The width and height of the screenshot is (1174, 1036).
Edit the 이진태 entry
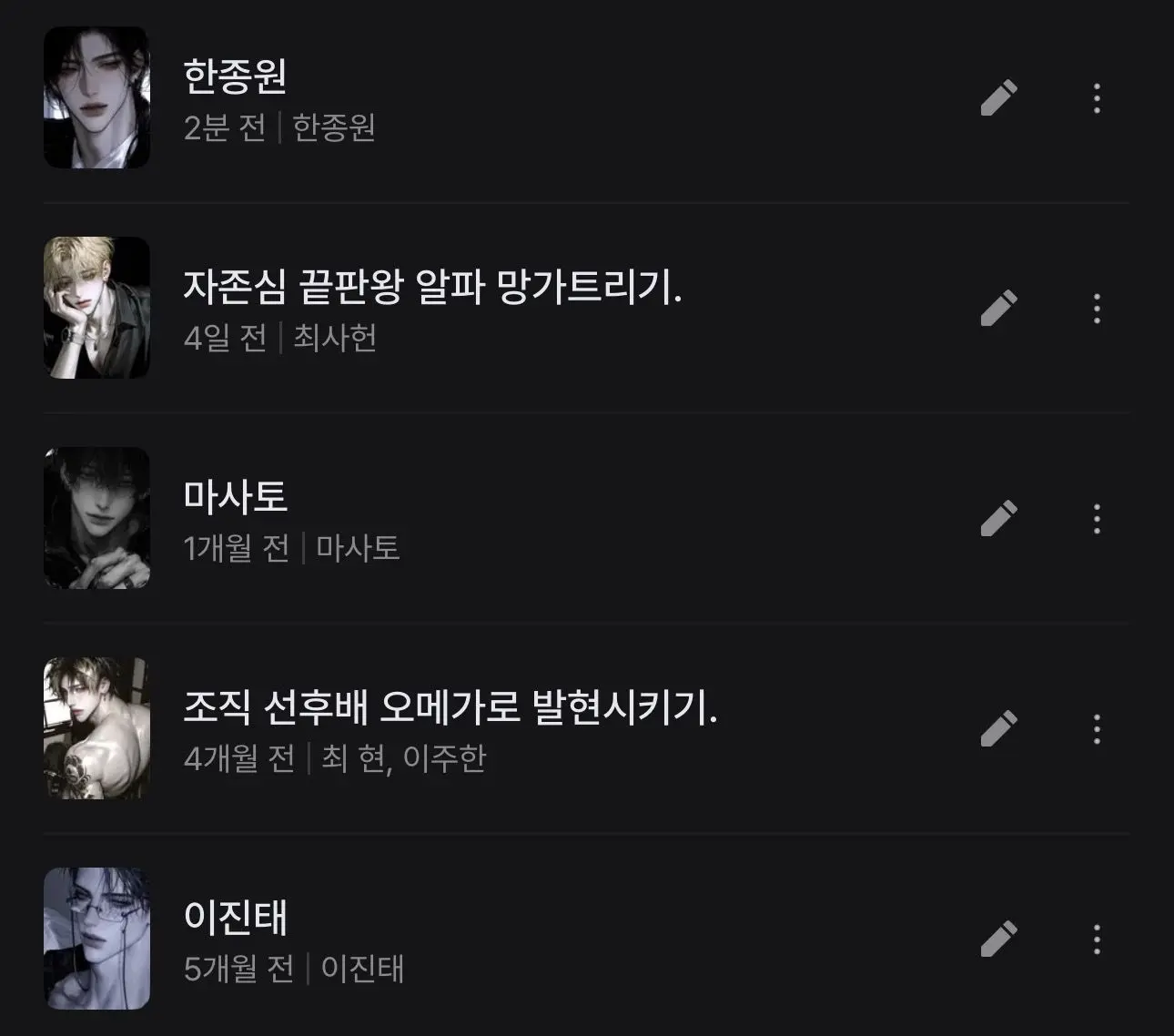click(998, 940)
